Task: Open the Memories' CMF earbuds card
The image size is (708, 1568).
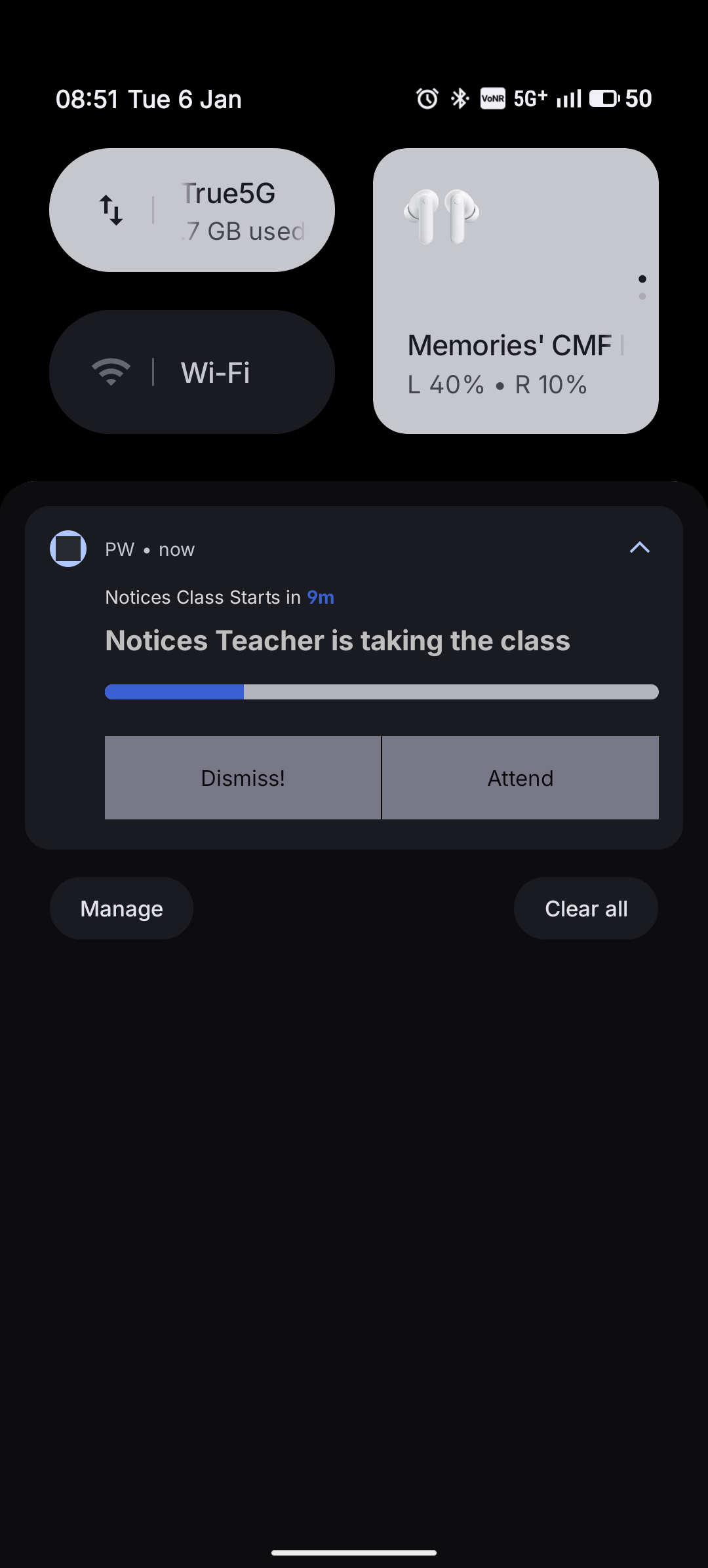Action: coord(516,290)
